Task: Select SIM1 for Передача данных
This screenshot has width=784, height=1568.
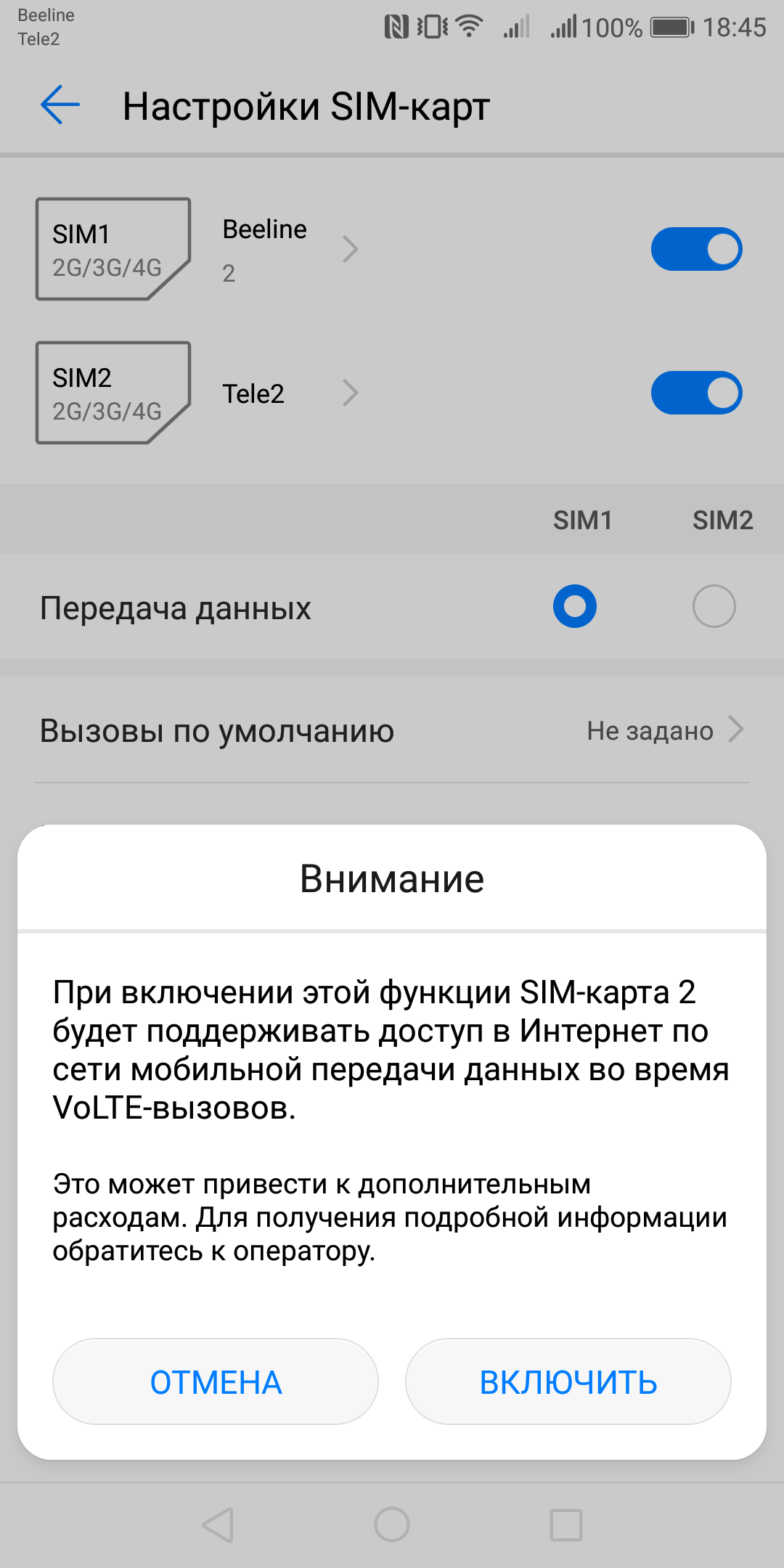Action: pos(574,606)
